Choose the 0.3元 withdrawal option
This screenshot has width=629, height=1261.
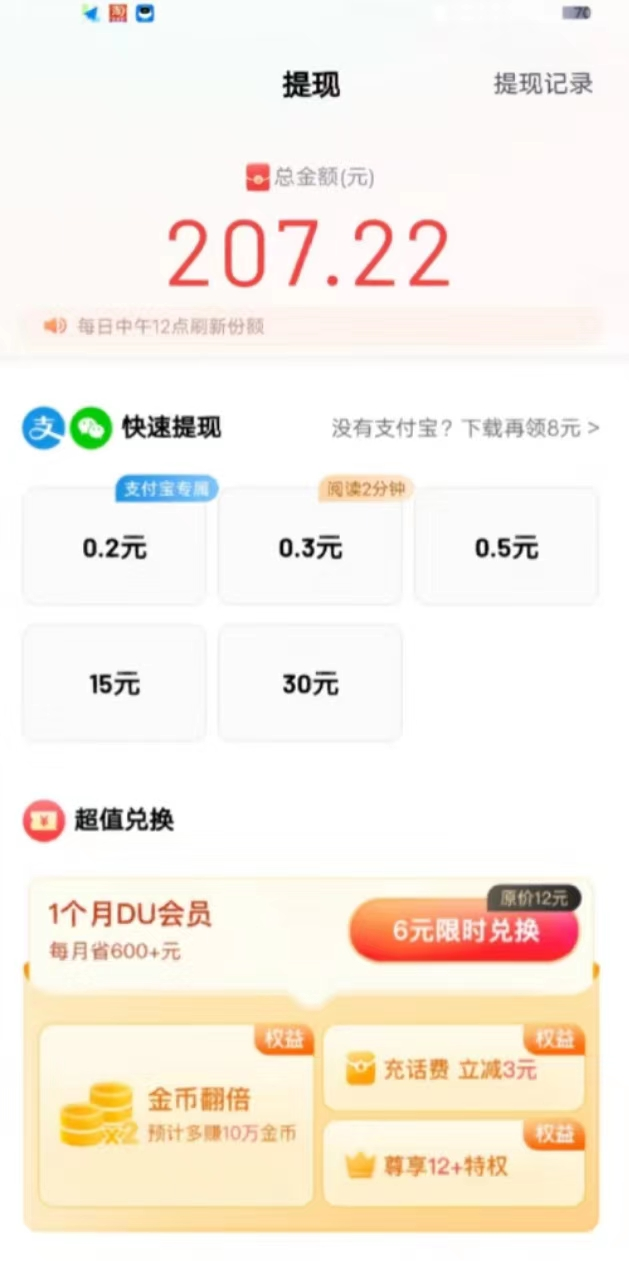[310, 547]
